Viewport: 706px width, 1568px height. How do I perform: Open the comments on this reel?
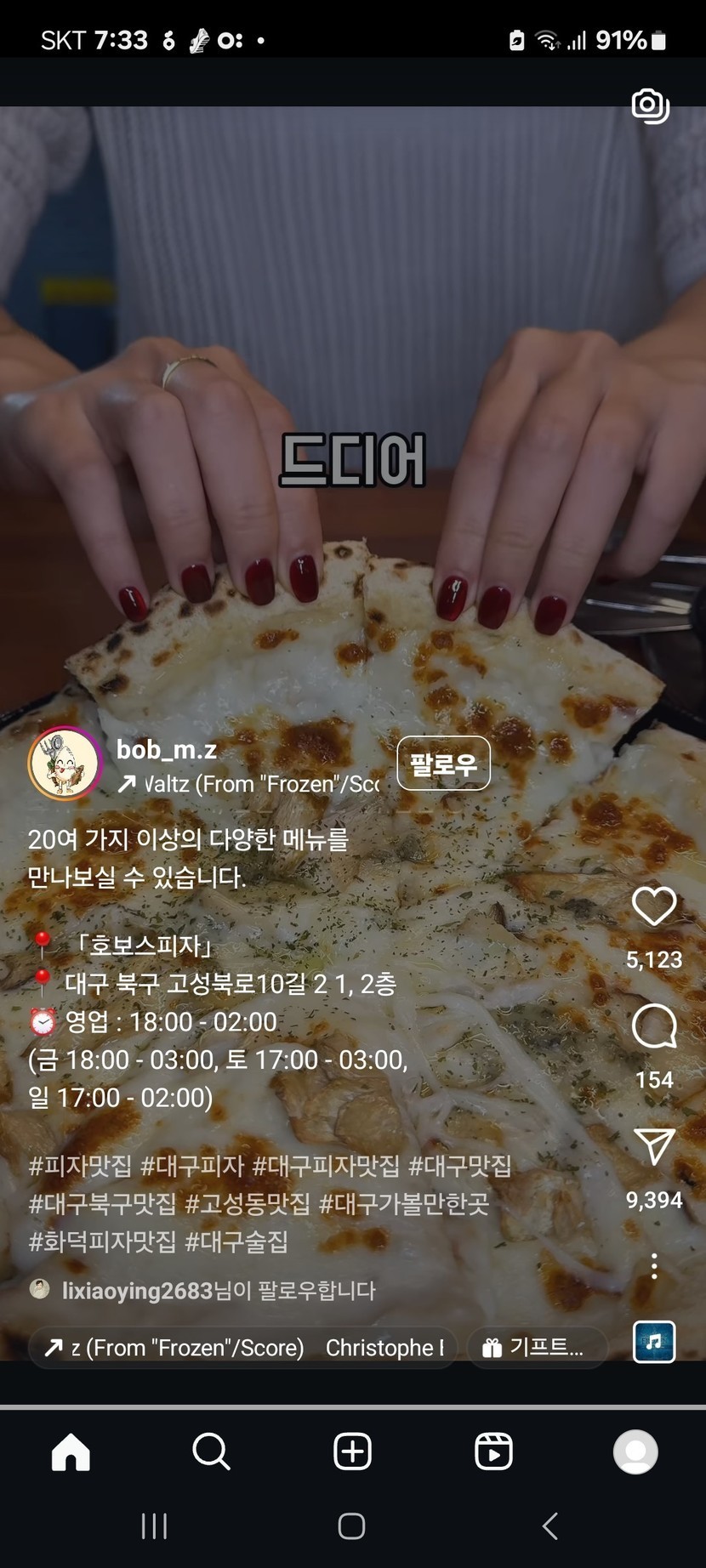[654, 1027]
